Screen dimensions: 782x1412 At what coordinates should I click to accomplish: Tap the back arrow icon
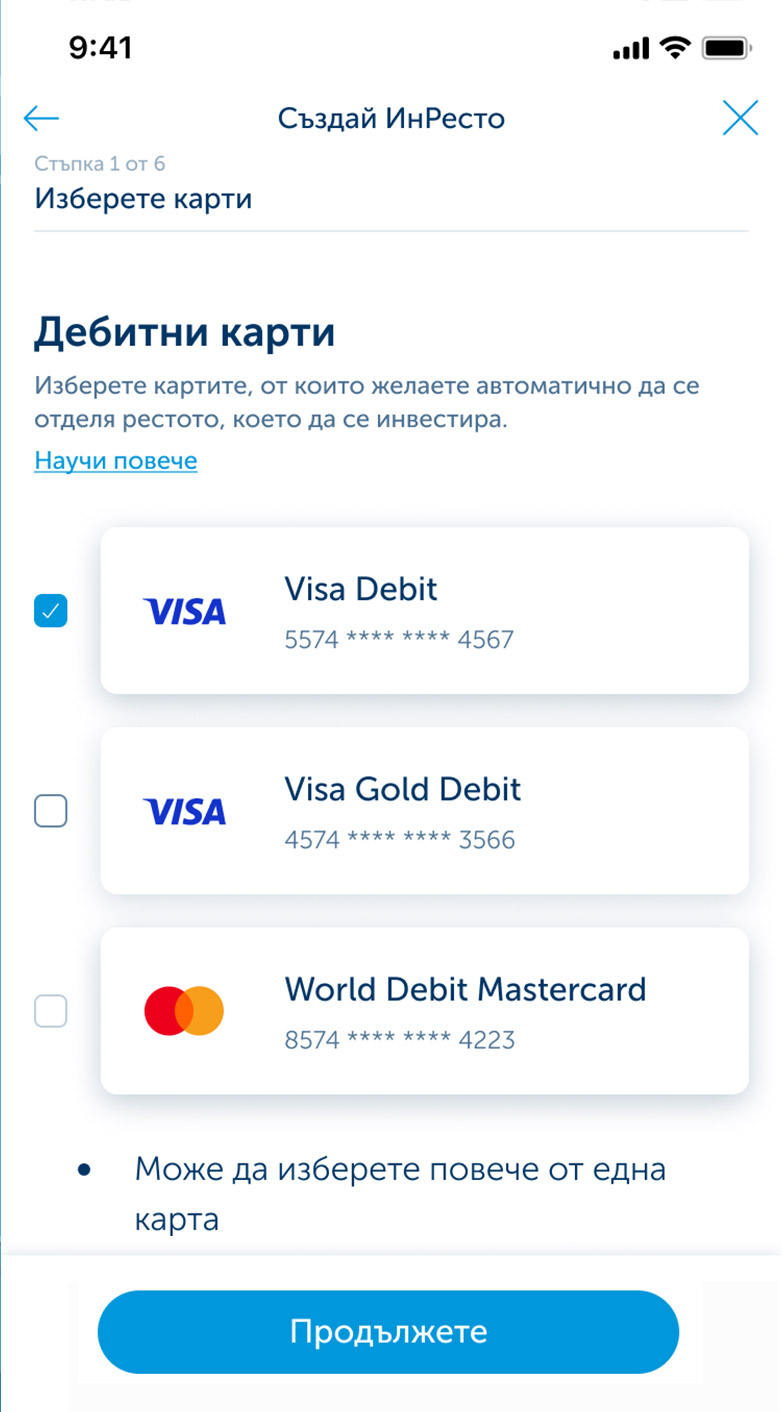click(41, 118)
